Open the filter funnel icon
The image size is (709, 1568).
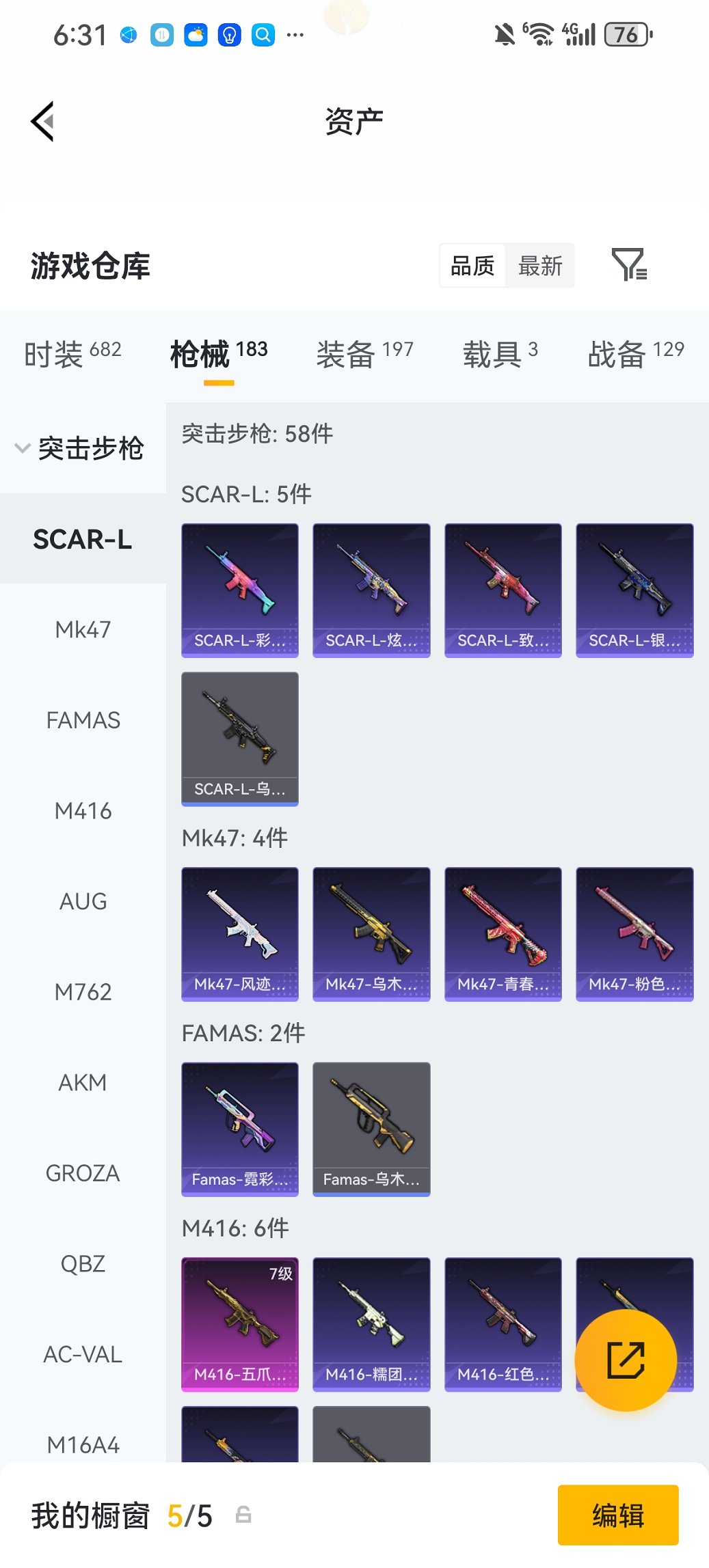click(x=628, y=265)
